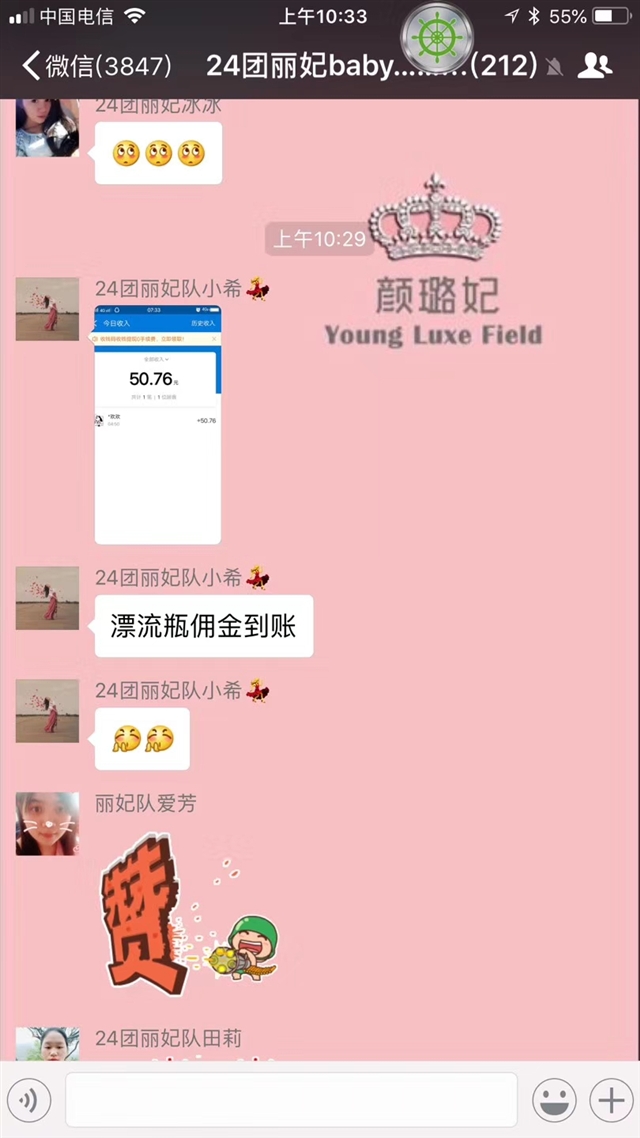Tap the floating green helm assistive button

click(438, 36)
